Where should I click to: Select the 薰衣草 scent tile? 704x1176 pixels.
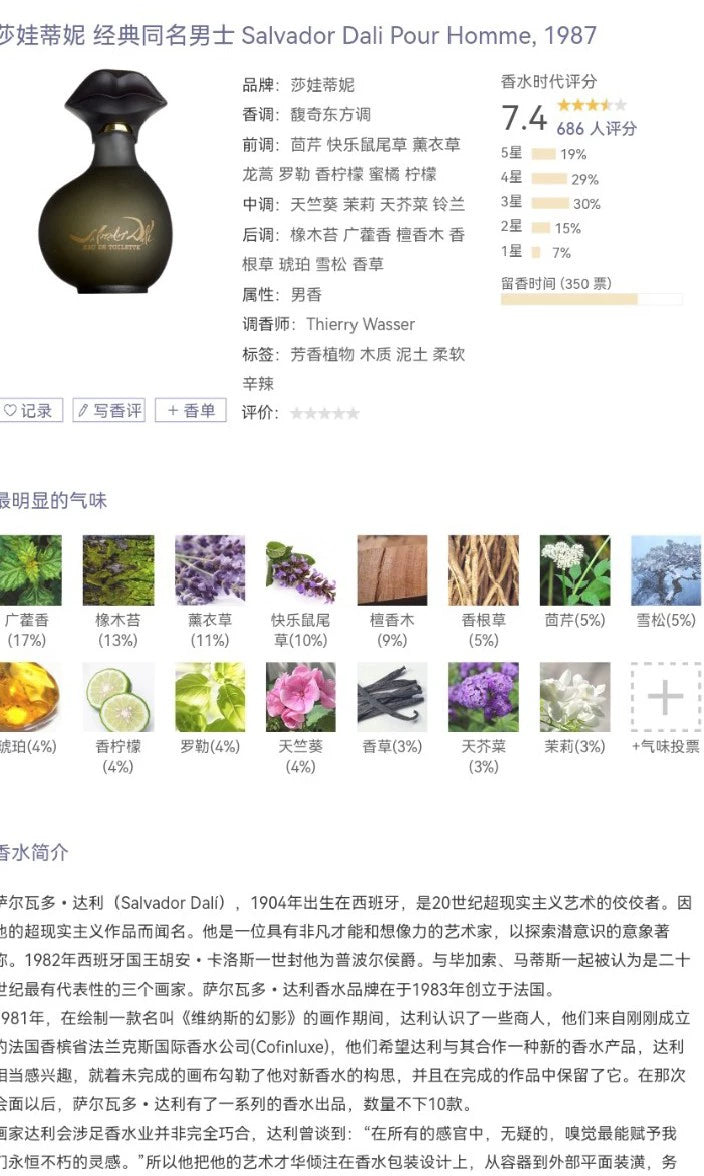click(209, 591)
